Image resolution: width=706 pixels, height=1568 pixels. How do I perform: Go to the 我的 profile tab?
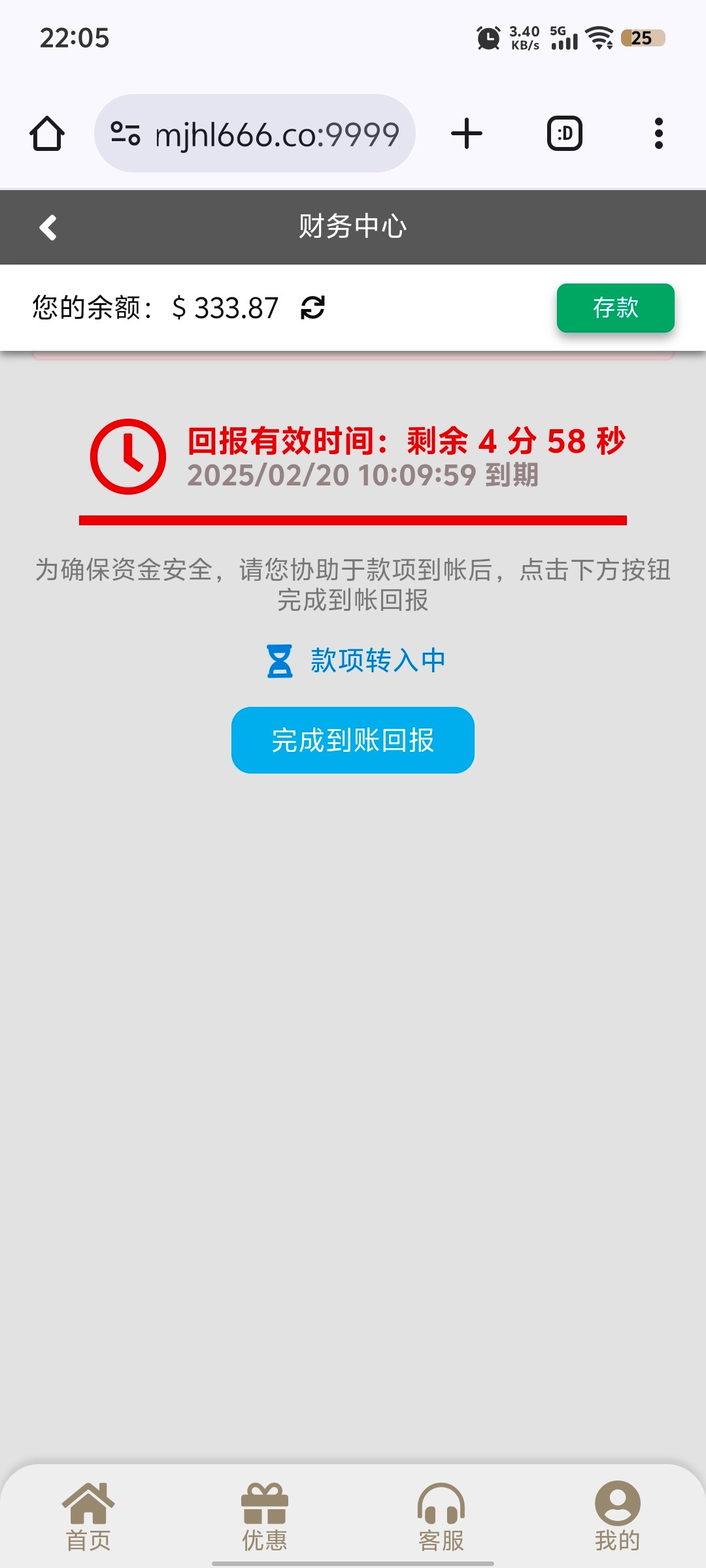pos(617,1517)
